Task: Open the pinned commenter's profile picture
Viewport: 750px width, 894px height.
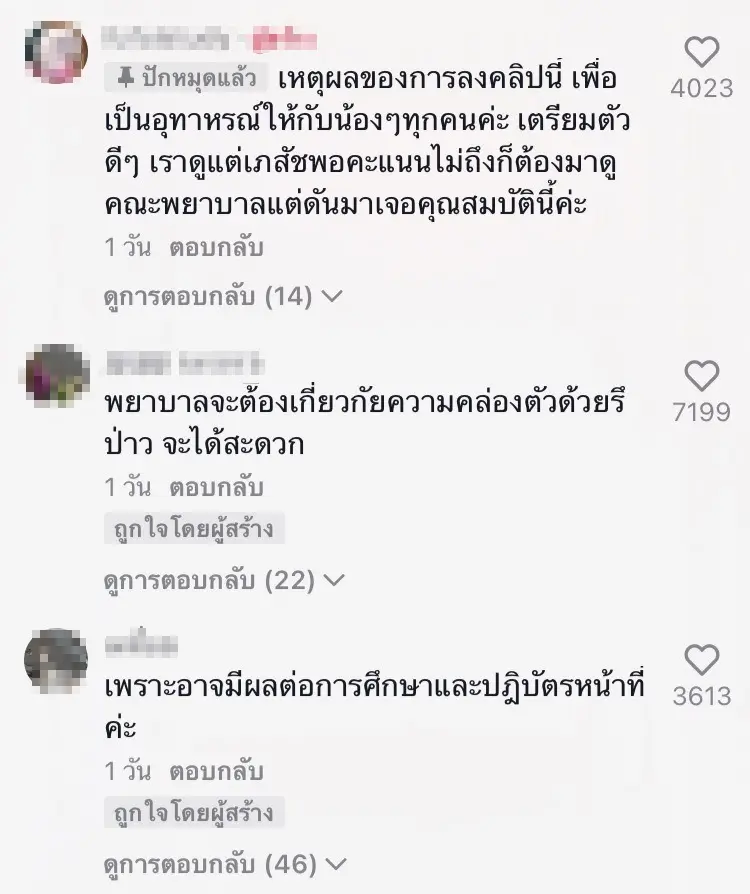Action: 57,52
